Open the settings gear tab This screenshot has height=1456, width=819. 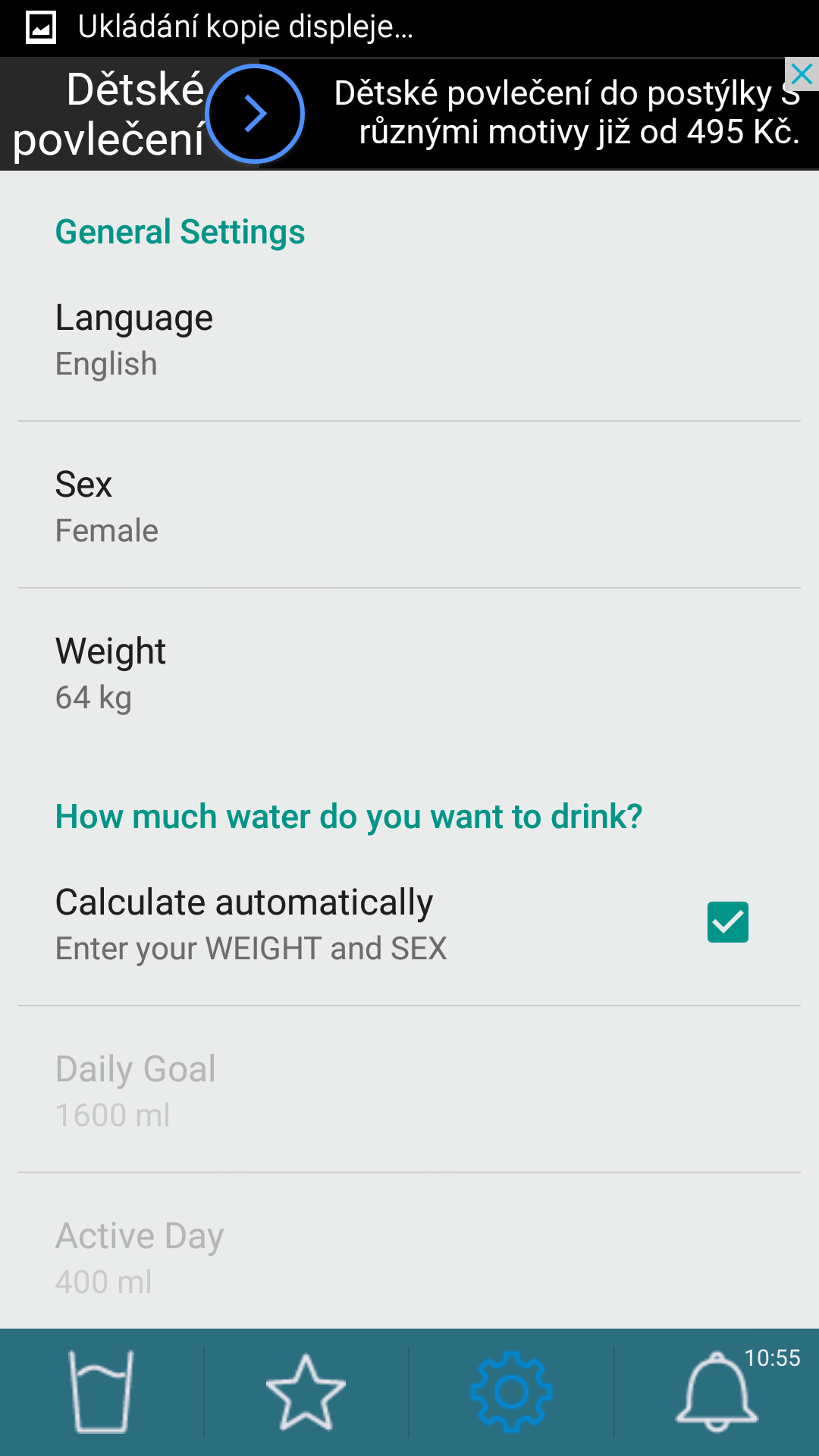511,1392
